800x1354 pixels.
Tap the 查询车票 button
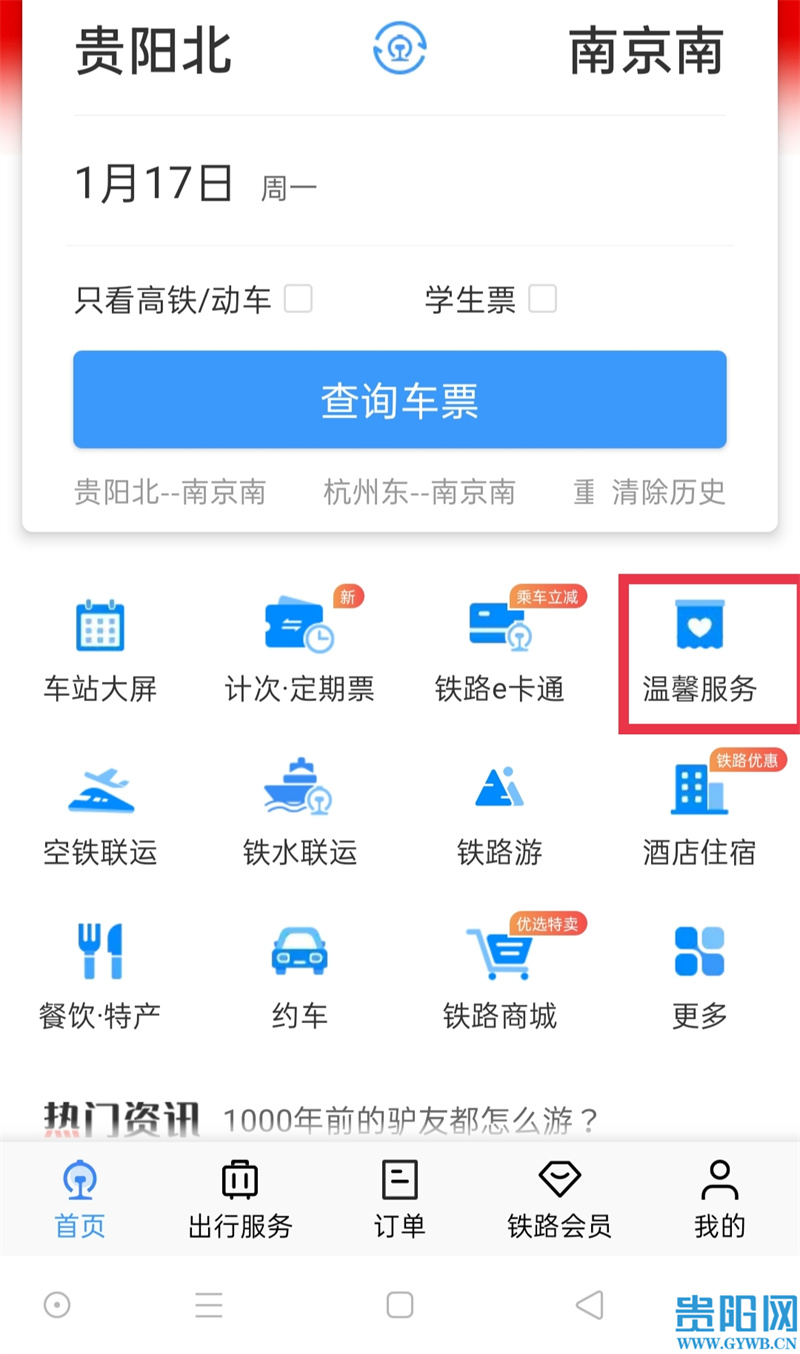400,400
